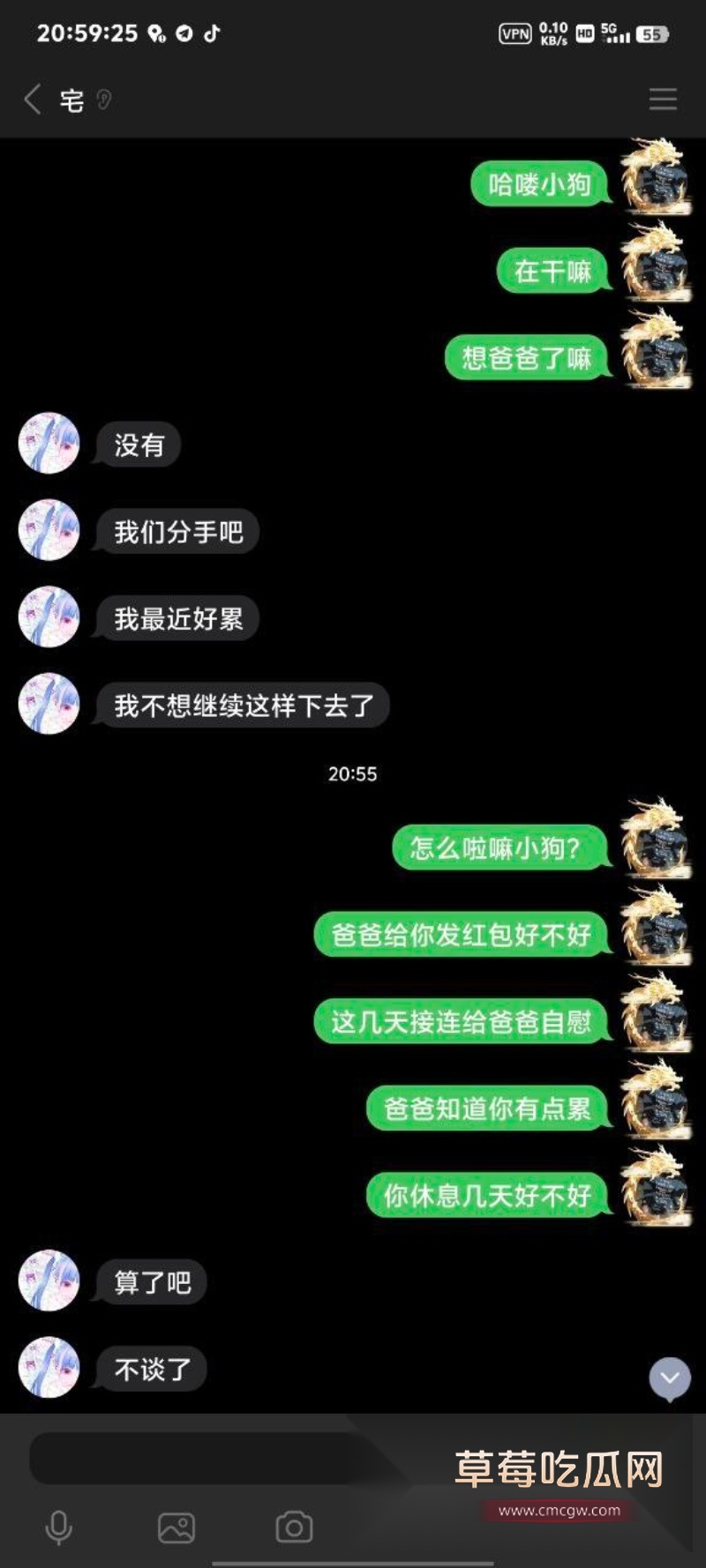Tap the contact avatar beside "没有"
706x1568 pixels.
click(49, 444)
